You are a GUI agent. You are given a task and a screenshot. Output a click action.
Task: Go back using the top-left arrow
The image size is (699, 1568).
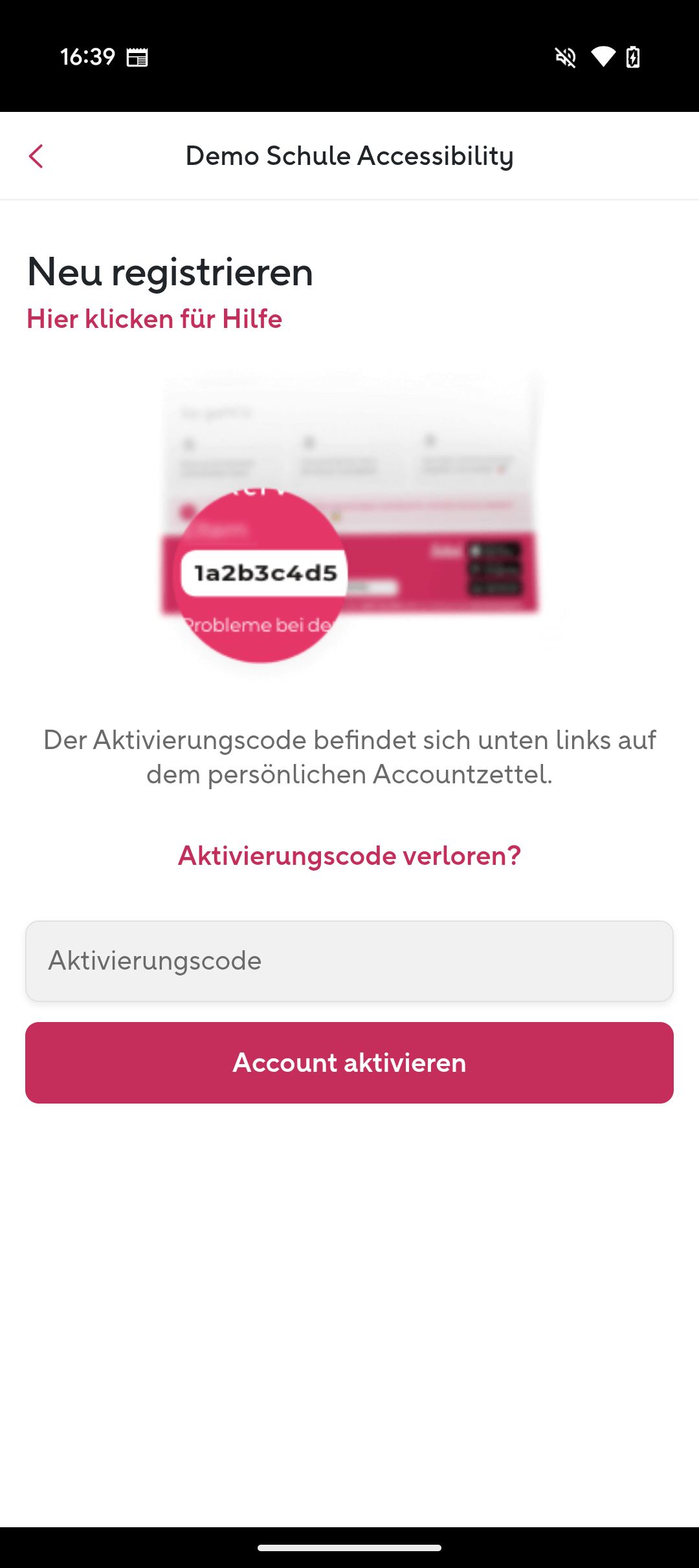[36, 156]
